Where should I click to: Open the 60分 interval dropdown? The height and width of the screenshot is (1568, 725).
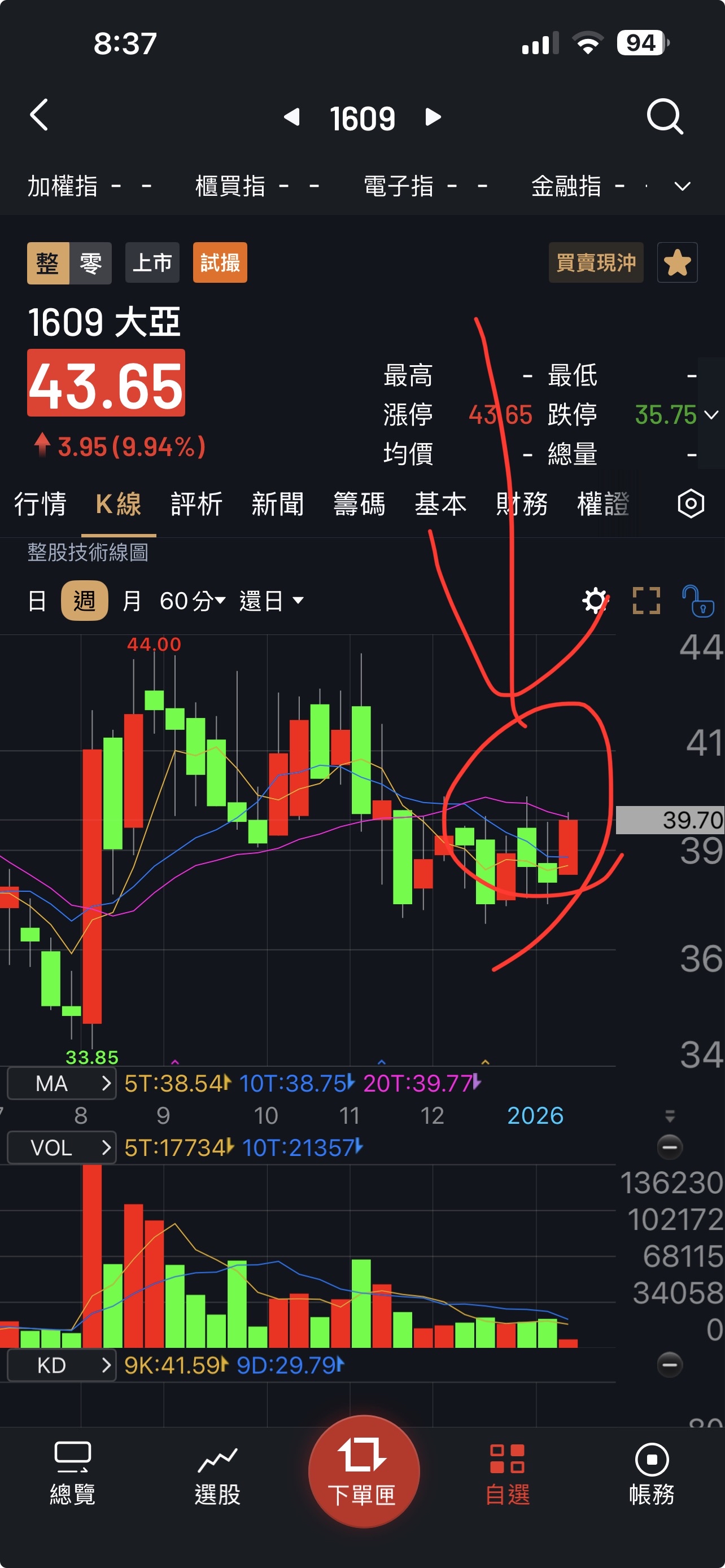point(193,601)
